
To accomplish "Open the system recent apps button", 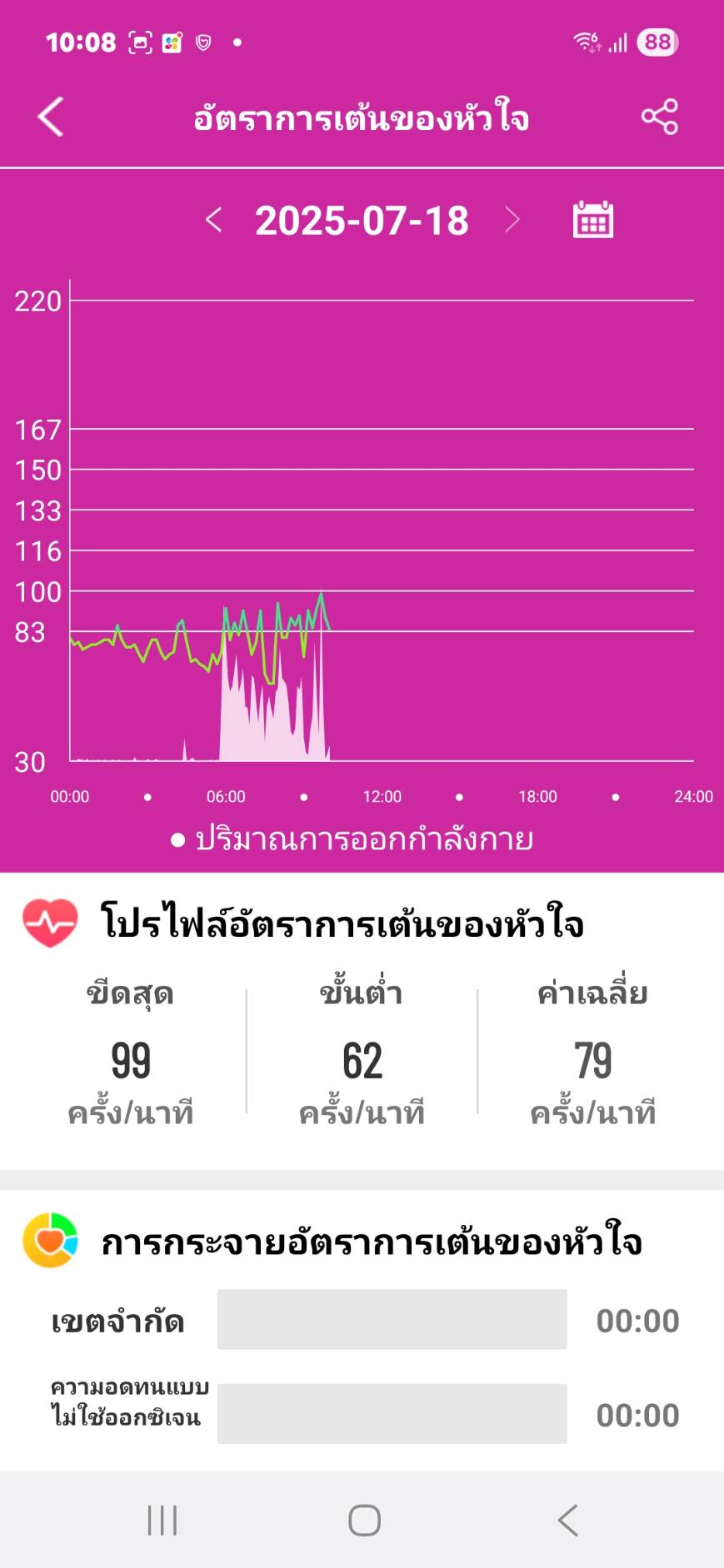I will point(162,1521).
